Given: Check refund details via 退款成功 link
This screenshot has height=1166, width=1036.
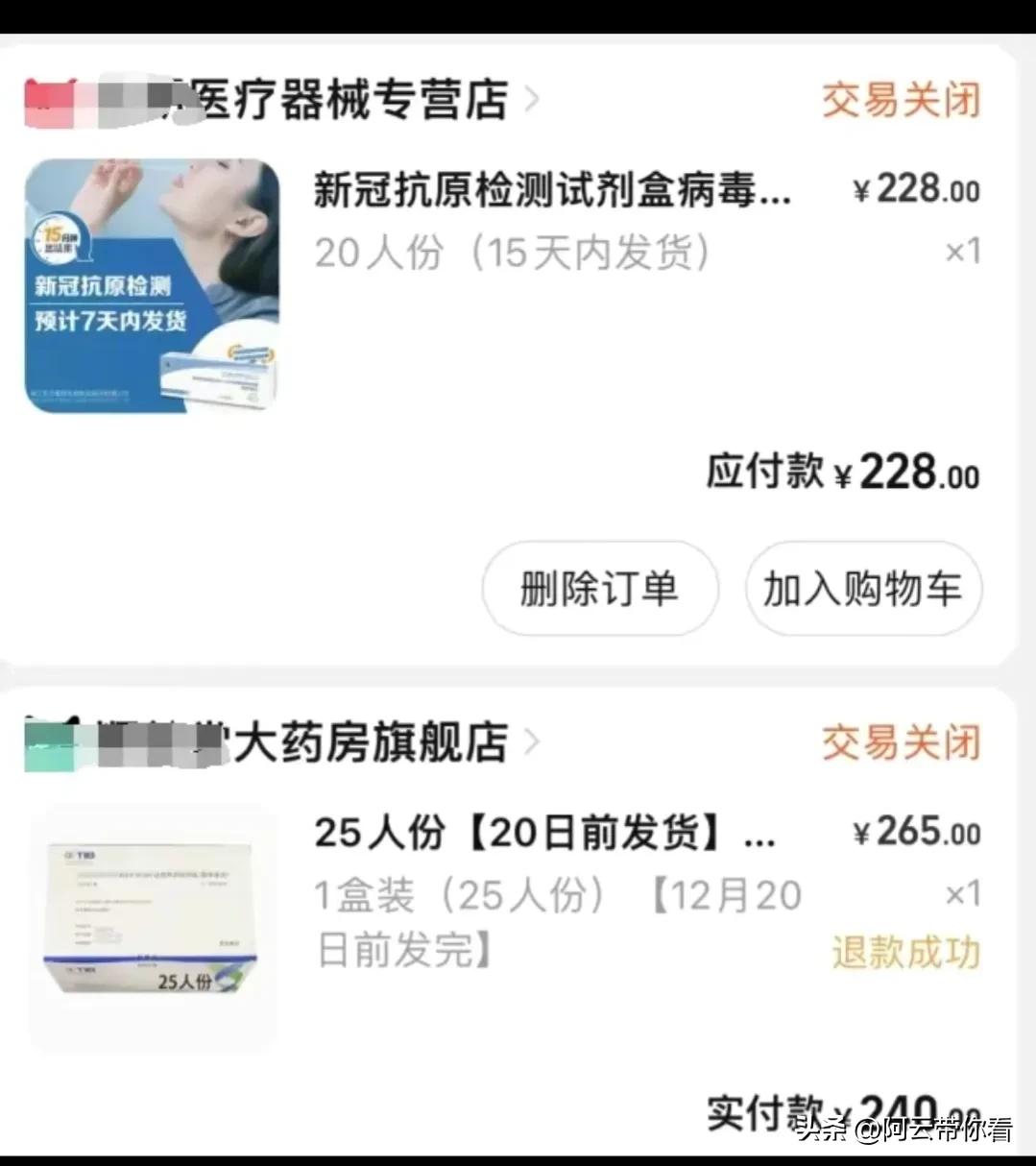Looking at the screenshot, I should click(905, 954).
